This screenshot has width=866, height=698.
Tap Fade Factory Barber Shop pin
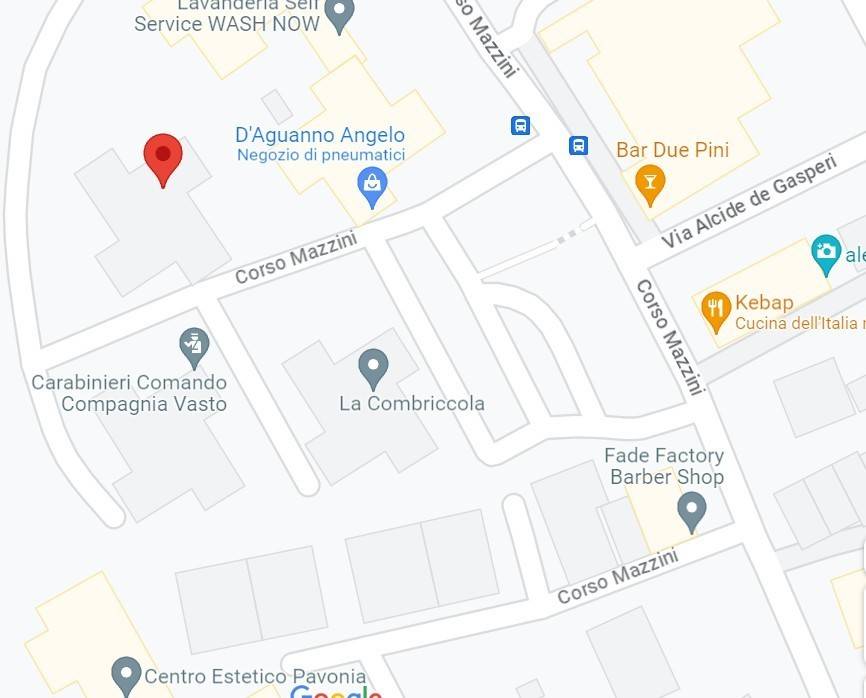[x=691, y=511]
